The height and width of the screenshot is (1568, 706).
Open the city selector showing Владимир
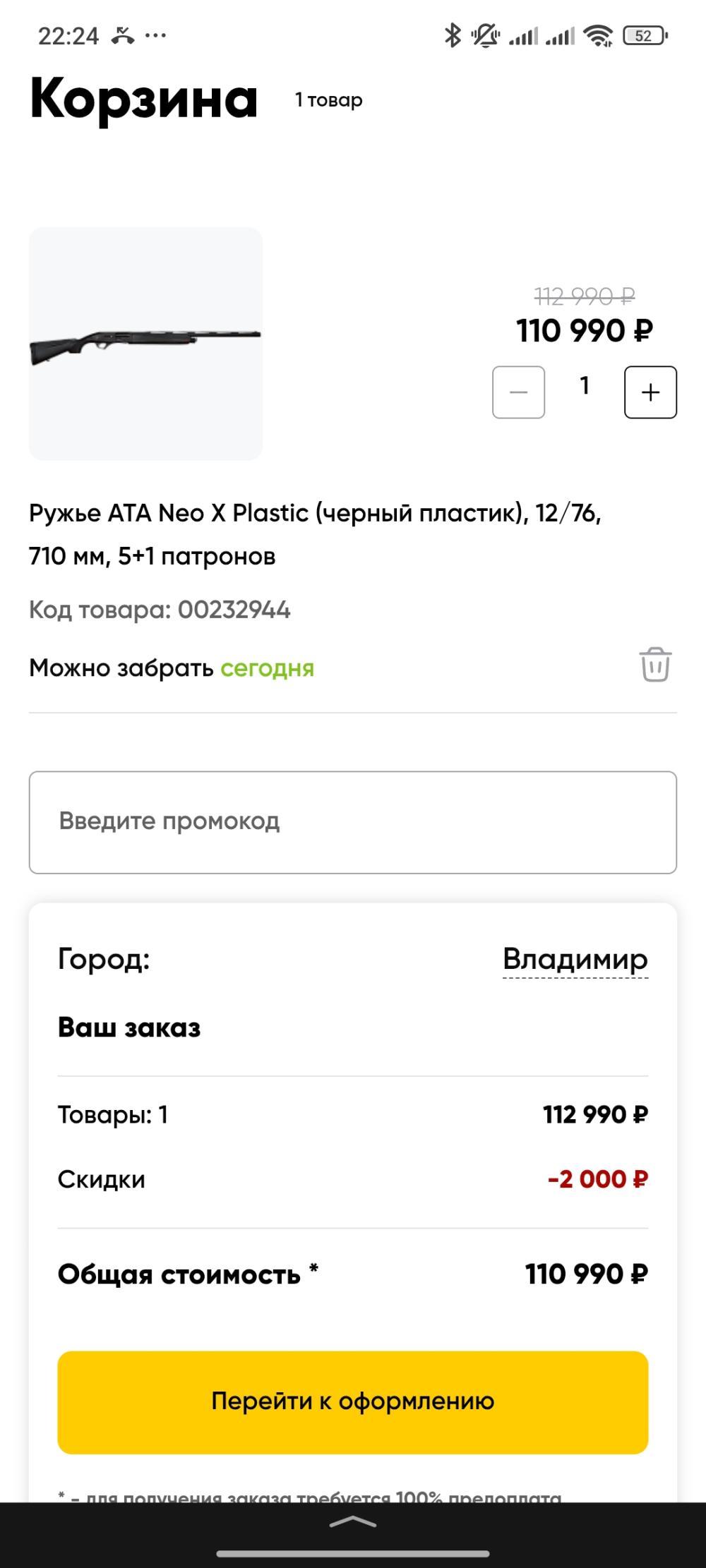pos(575,959)
